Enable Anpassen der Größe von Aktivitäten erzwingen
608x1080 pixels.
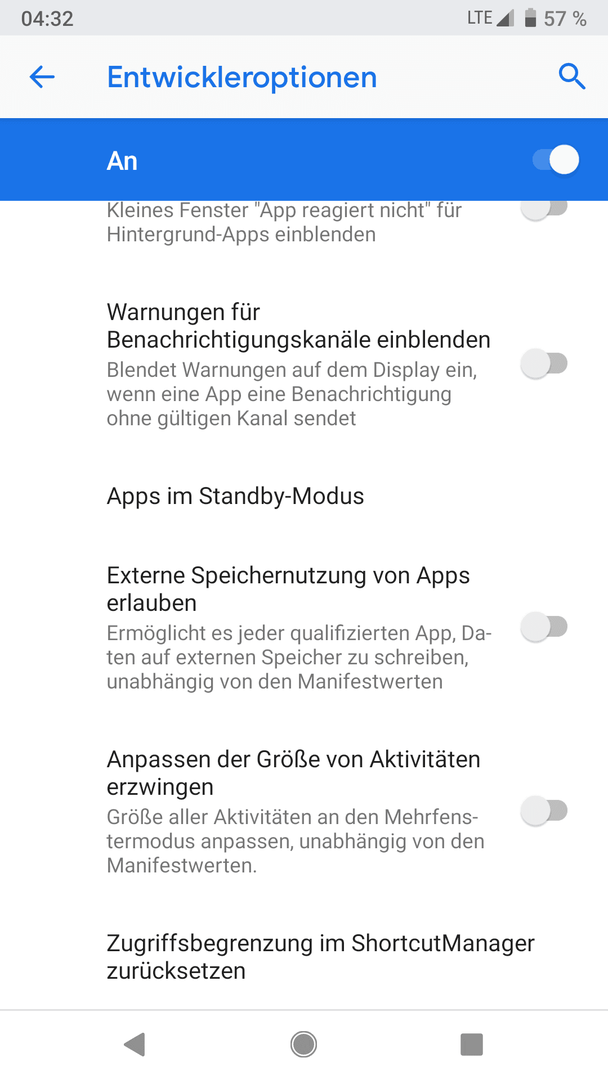[544, 811]
